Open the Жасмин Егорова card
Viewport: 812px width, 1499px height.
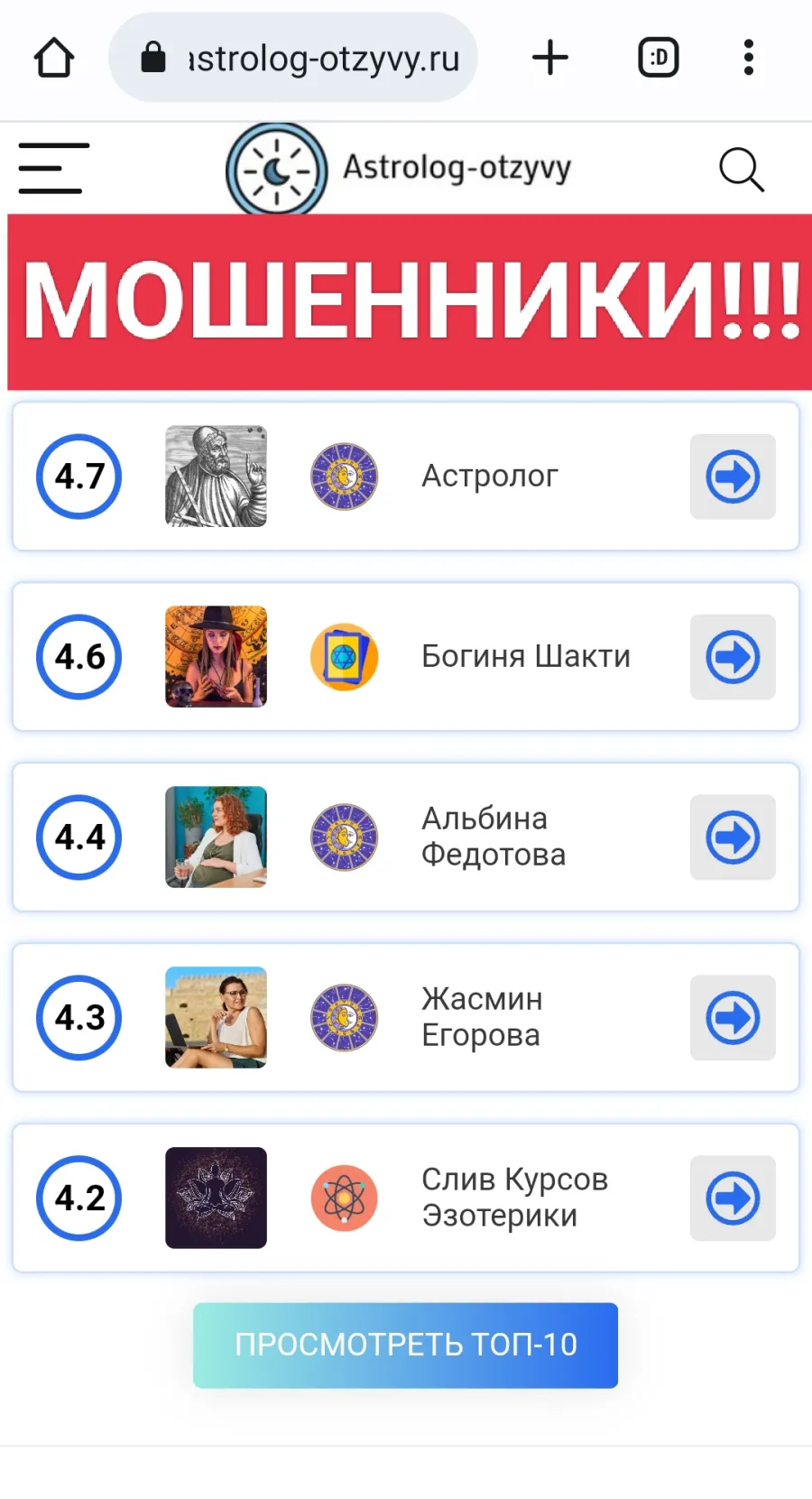coord(406,1018)
